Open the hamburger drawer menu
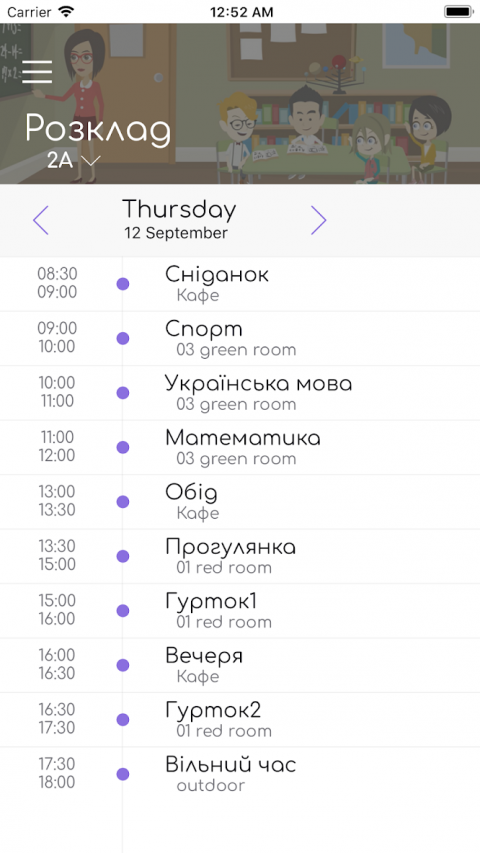480x853 pixels. click(x=37, y=72)
